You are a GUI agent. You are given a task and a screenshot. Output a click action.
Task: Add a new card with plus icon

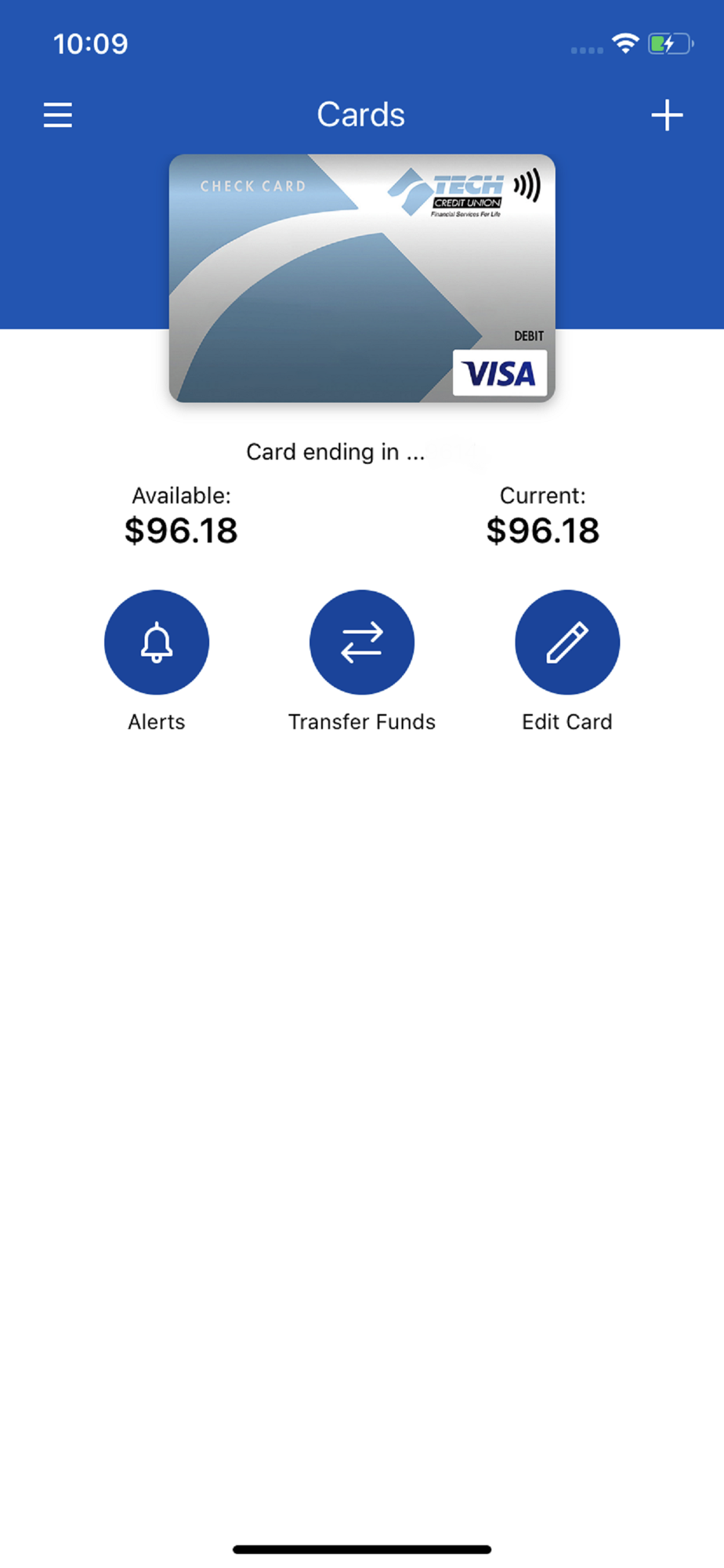tap(667, 115)
